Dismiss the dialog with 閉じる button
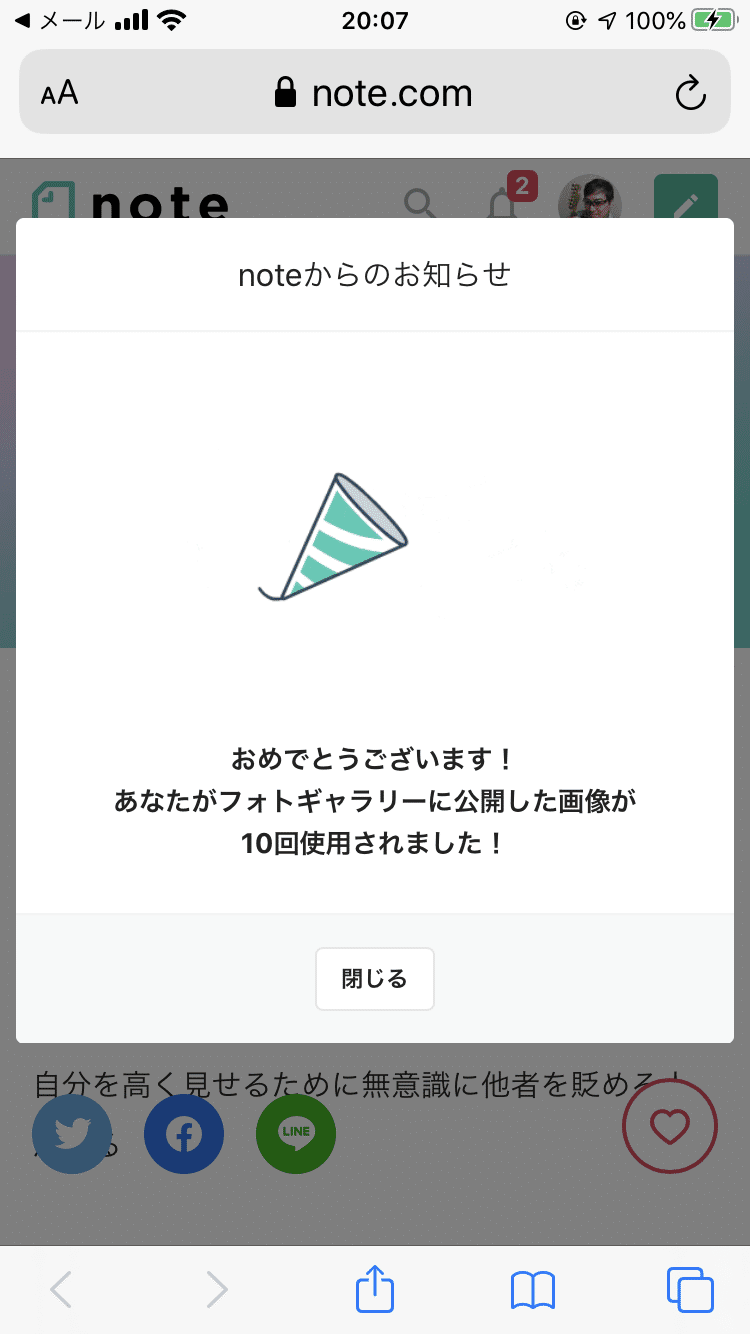Viewport: 750px width, 1334px height. click(x=375, y=979)
